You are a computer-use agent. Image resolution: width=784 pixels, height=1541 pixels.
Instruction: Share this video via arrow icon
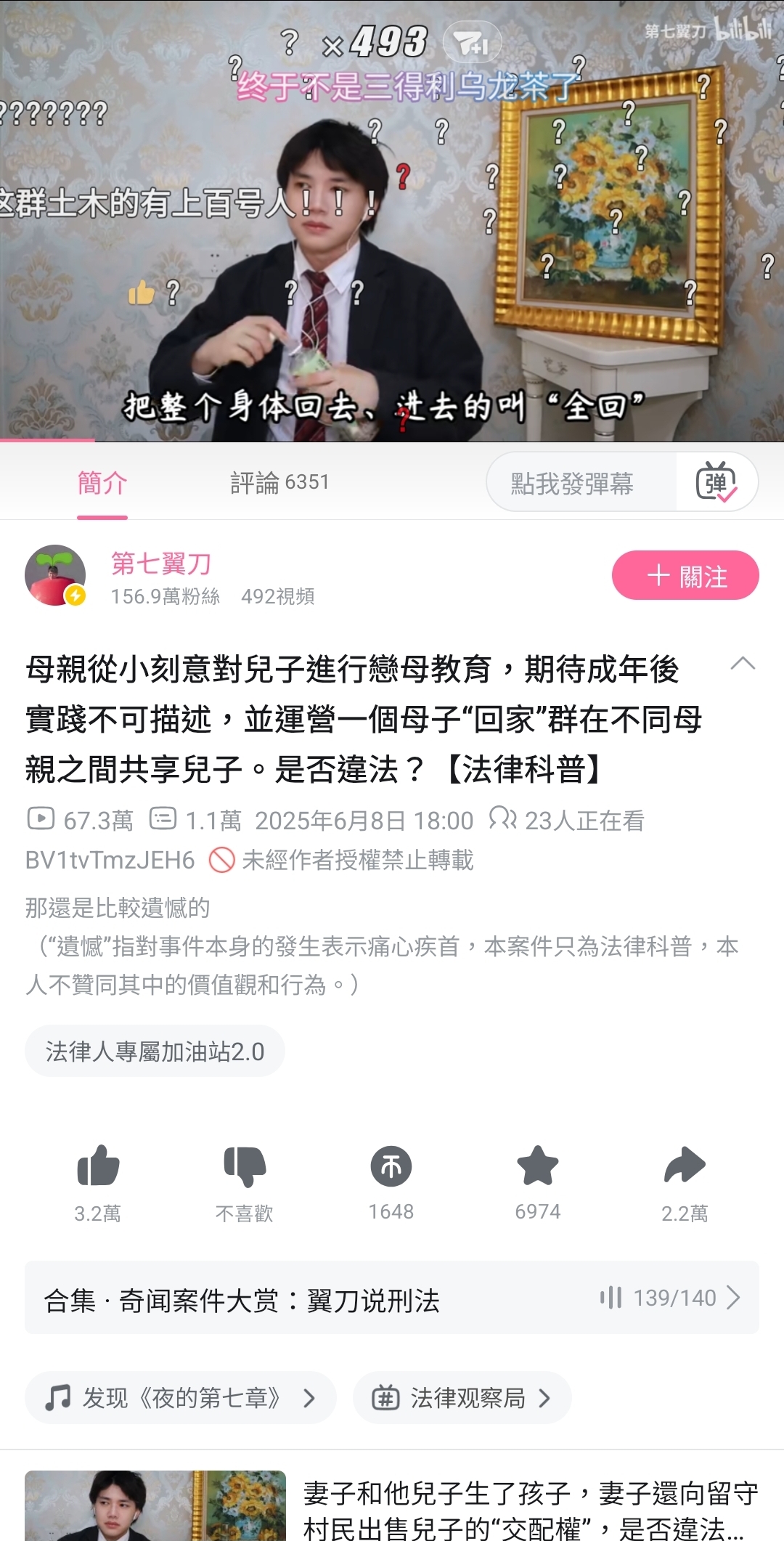(685, 1182)
